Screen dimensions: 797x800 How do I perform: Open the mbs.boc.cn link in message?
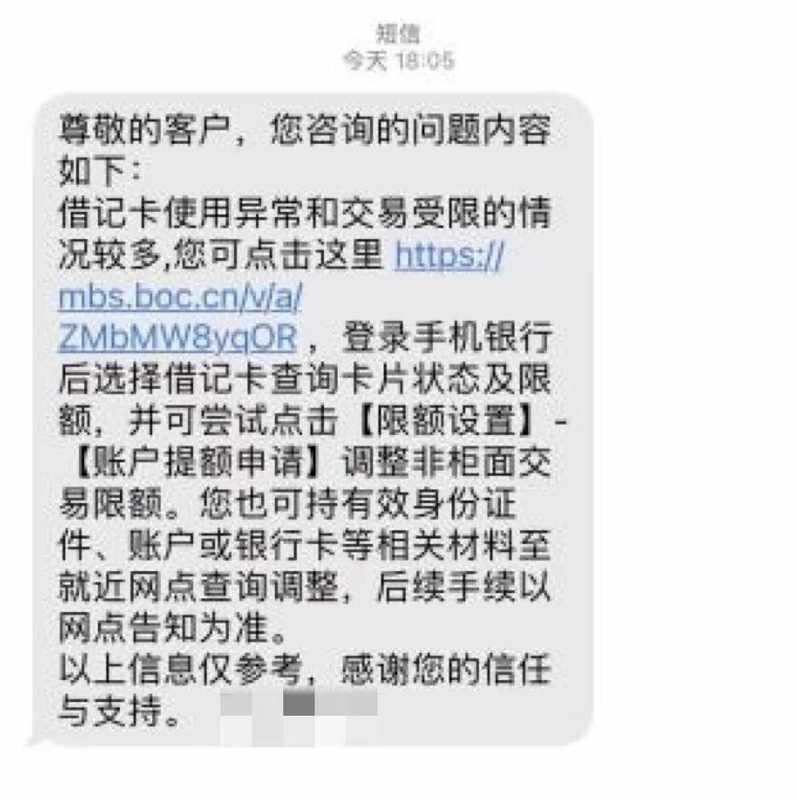click(180, 298)
